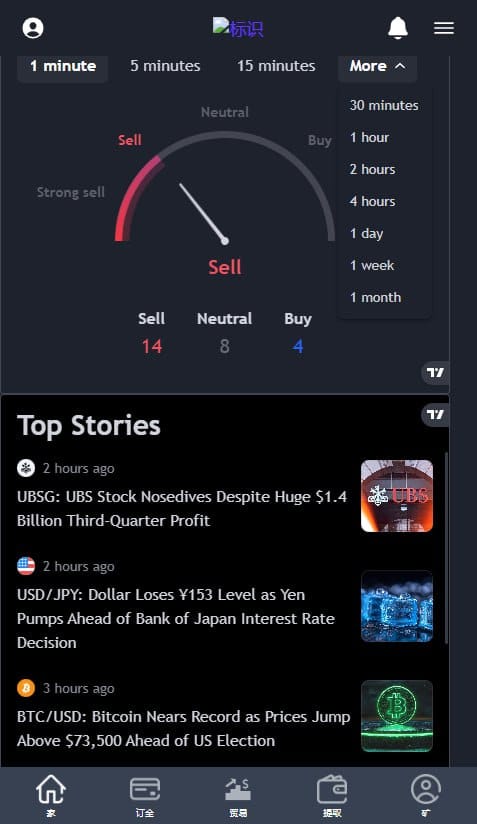Viewport: 477px width, 824px height.
Task: Choose 30 minutes from the dropdown
Action: pos(384,105)
